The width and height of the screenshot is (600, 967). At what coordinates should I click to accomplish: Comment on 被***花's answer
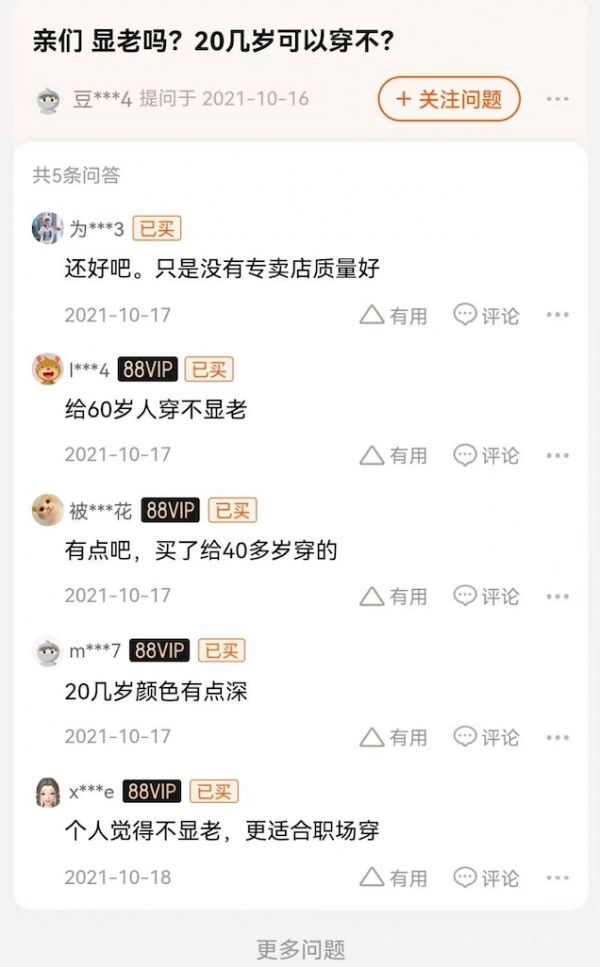point(486,596)
